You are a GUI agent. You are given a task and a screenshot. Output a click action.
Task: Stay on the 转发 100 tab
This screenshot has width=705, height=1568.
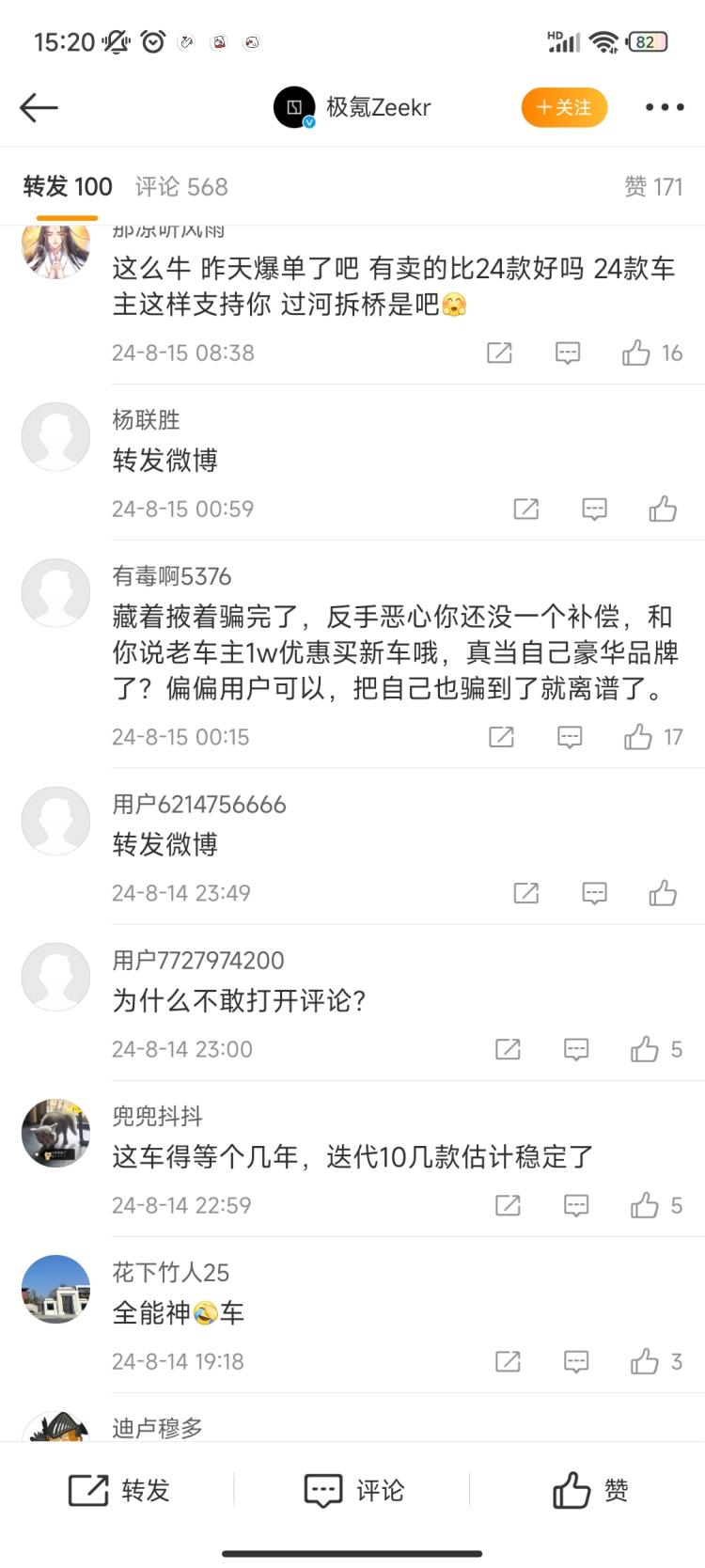click(x=66, y=186)
